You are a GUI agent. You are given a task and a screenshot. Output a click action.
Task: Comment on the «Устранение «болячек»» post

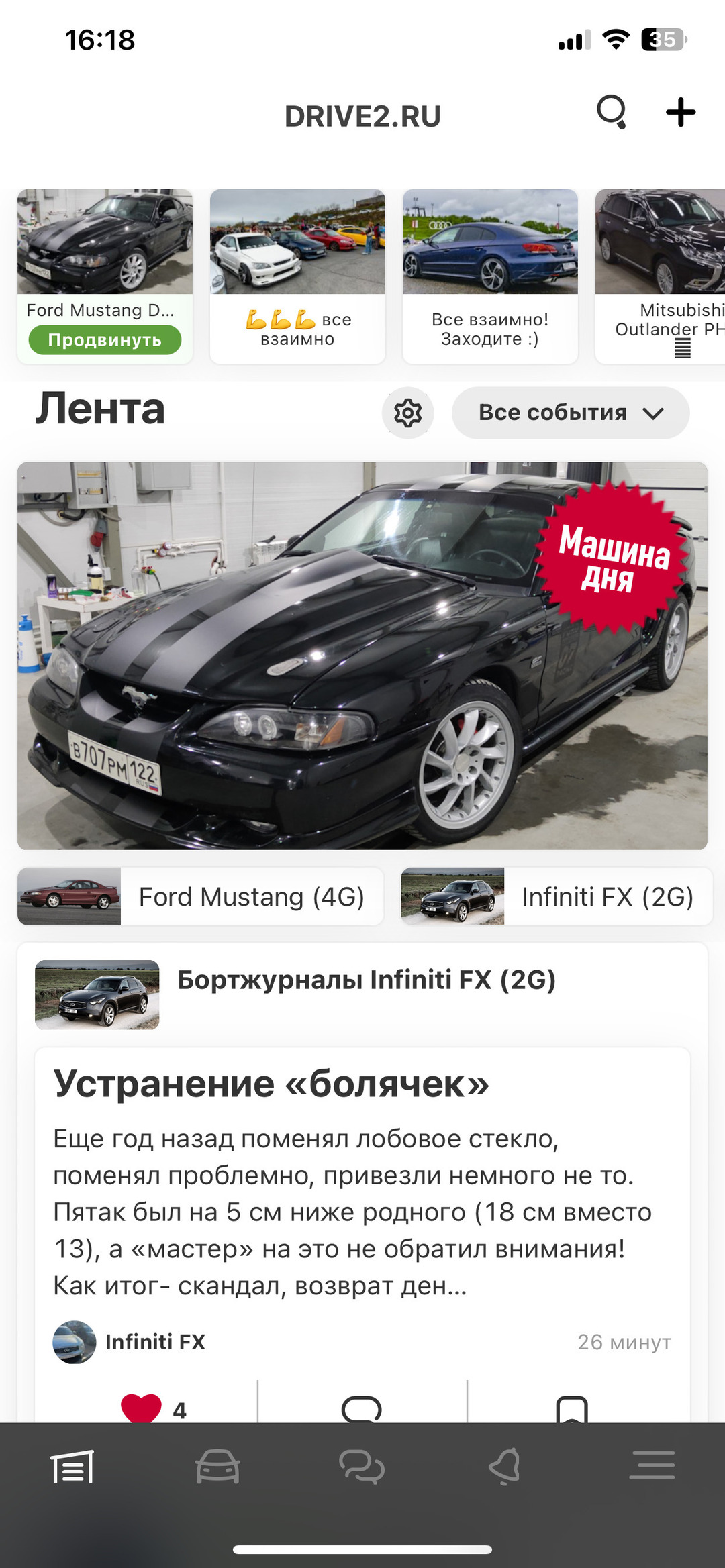361,1408
